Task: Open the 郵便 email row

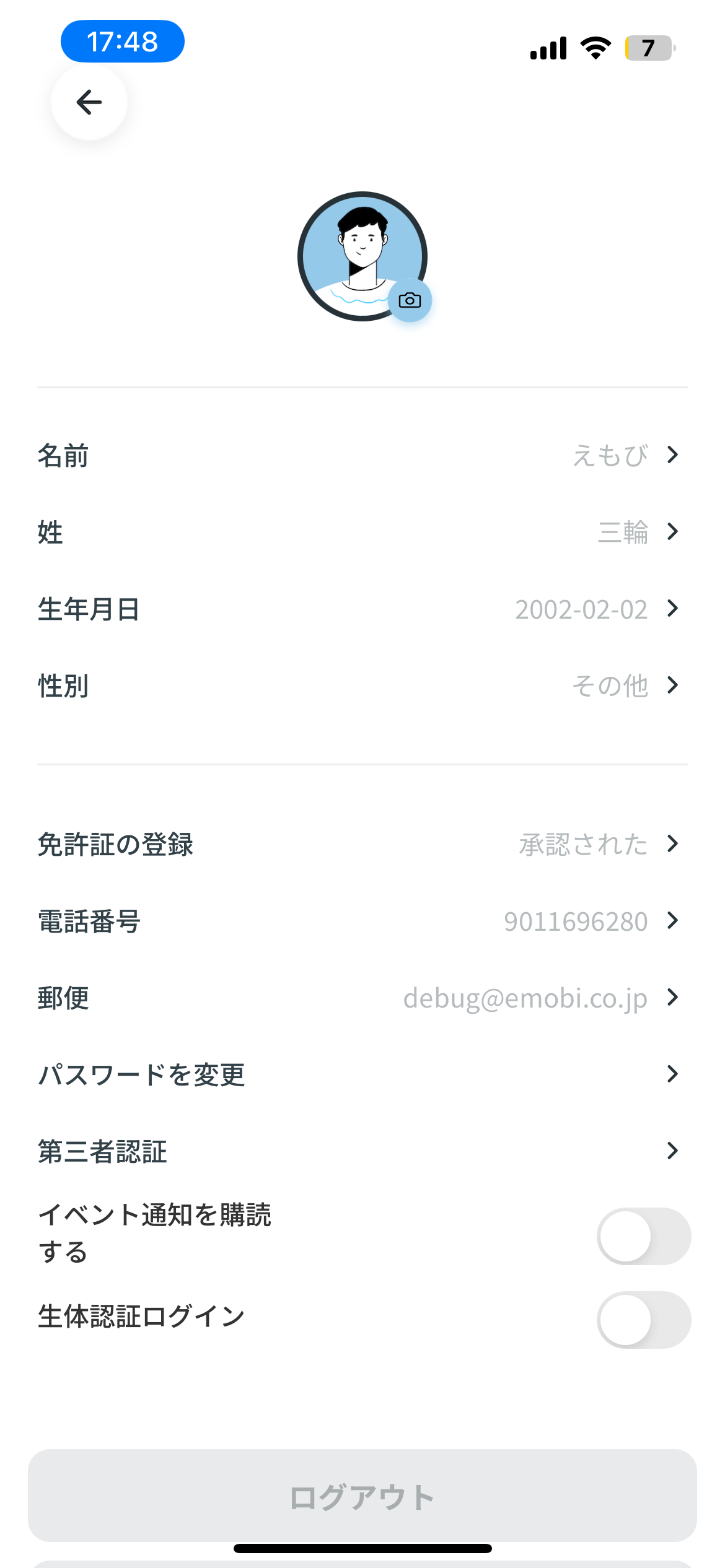Action: coord(362,998)
